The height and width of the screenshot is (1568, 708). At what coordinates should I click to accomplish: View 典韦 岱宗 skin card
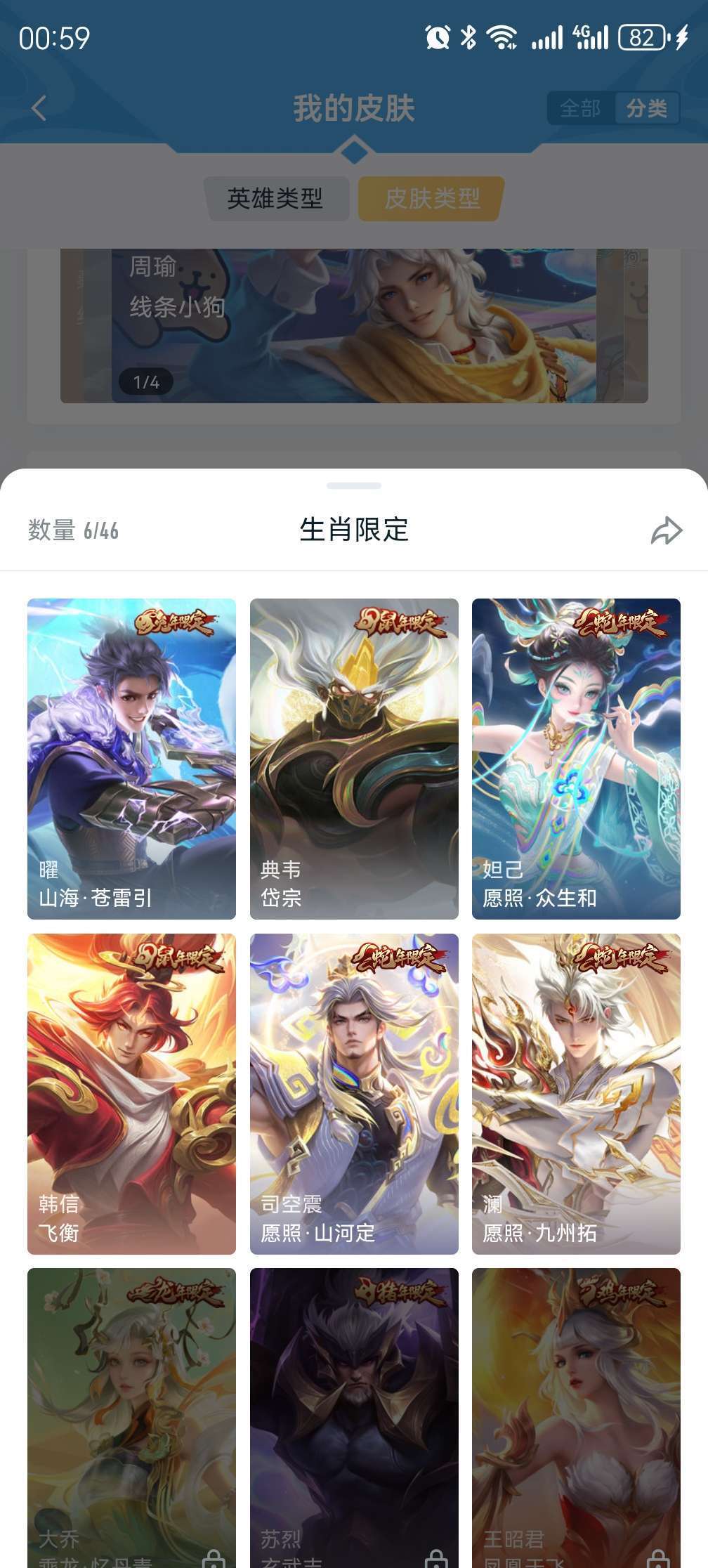click(354, 759)
